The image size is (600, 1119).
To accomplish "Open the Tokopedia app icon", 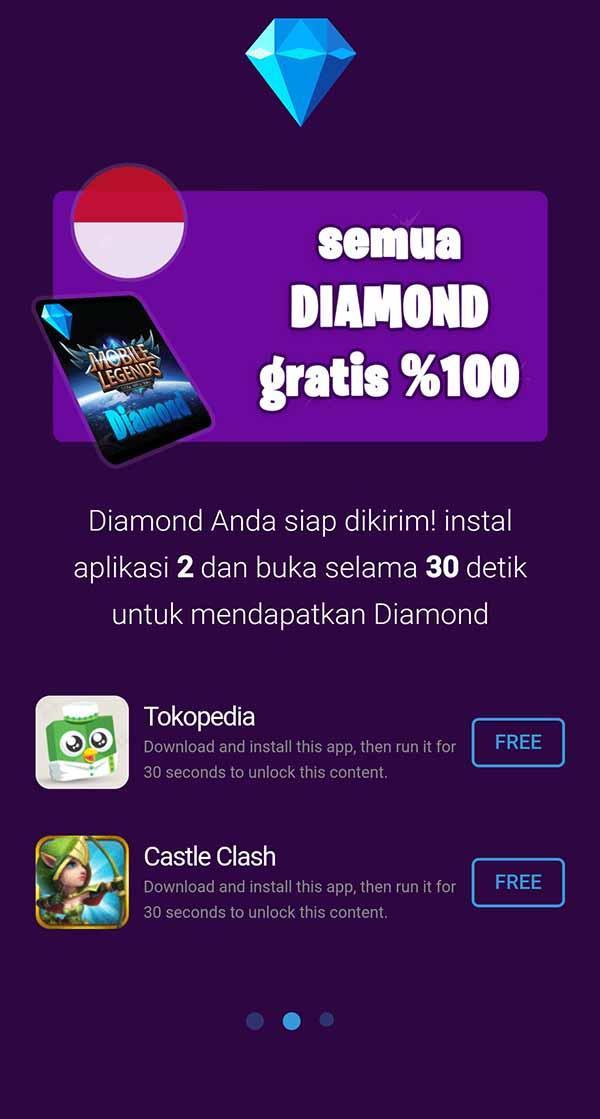I will 82,742.
